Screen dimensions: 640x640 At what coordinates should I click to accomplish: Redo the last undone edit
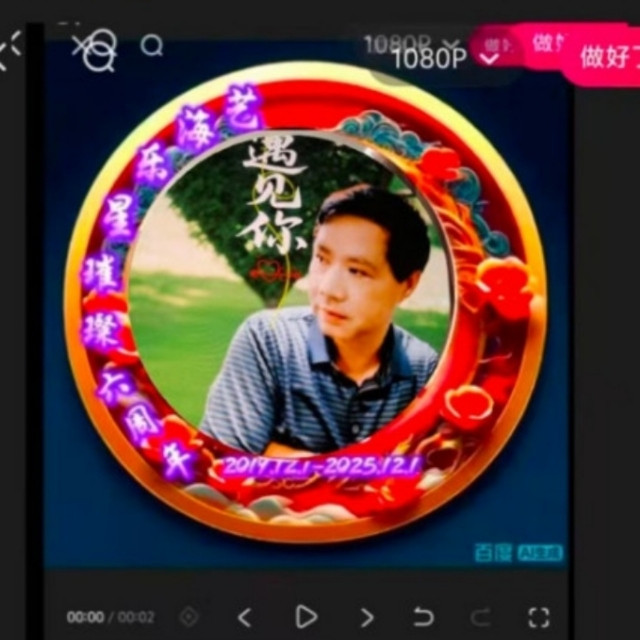[x=481, y=617]
